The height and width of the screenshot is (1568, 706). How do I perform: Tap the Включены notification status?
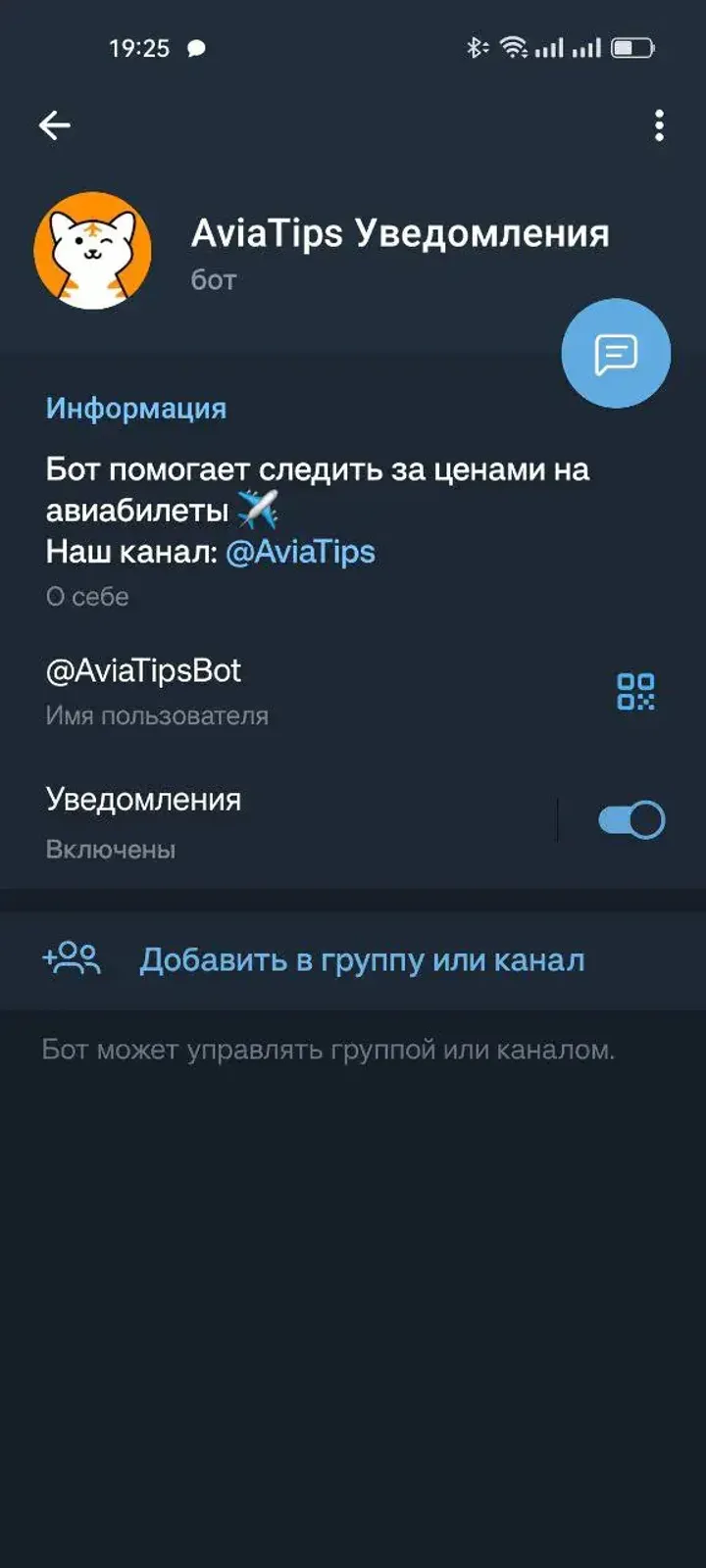click(110, 850)
